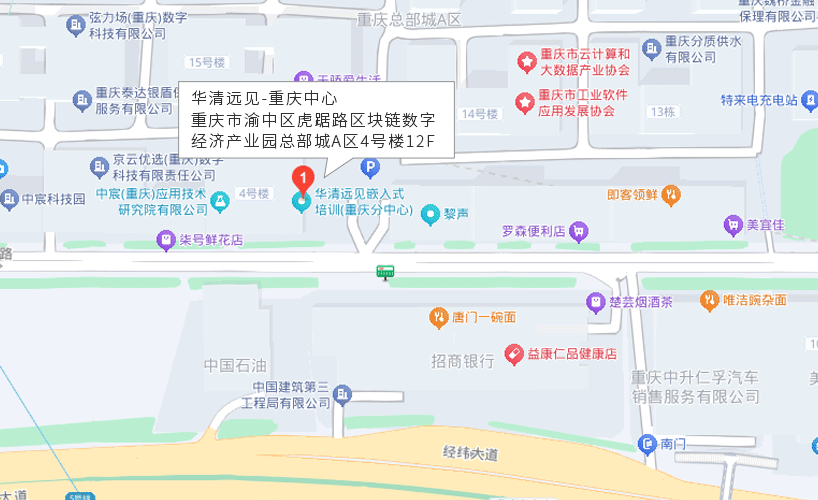Open 特来电充电站 charging station marker

(x=806, y=100)
